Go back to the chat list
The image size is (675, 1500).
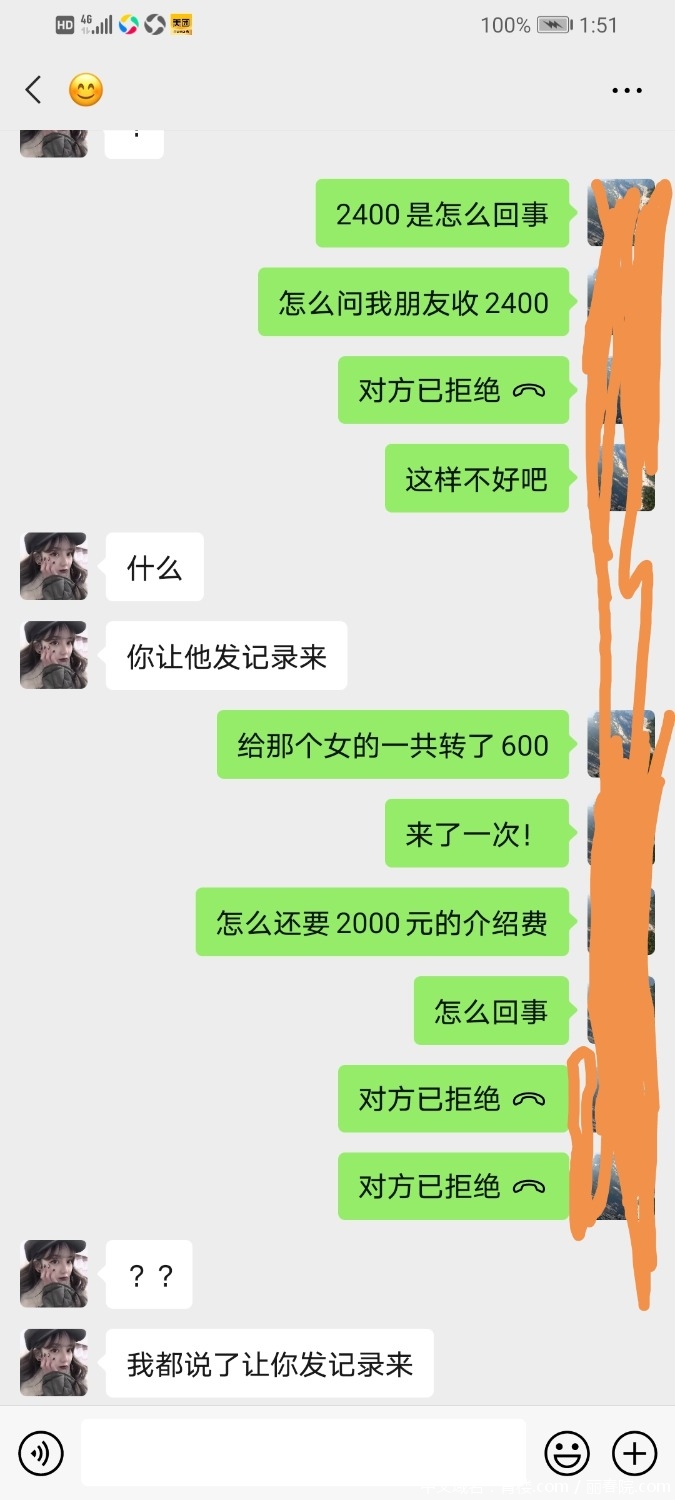coord(33,91)
